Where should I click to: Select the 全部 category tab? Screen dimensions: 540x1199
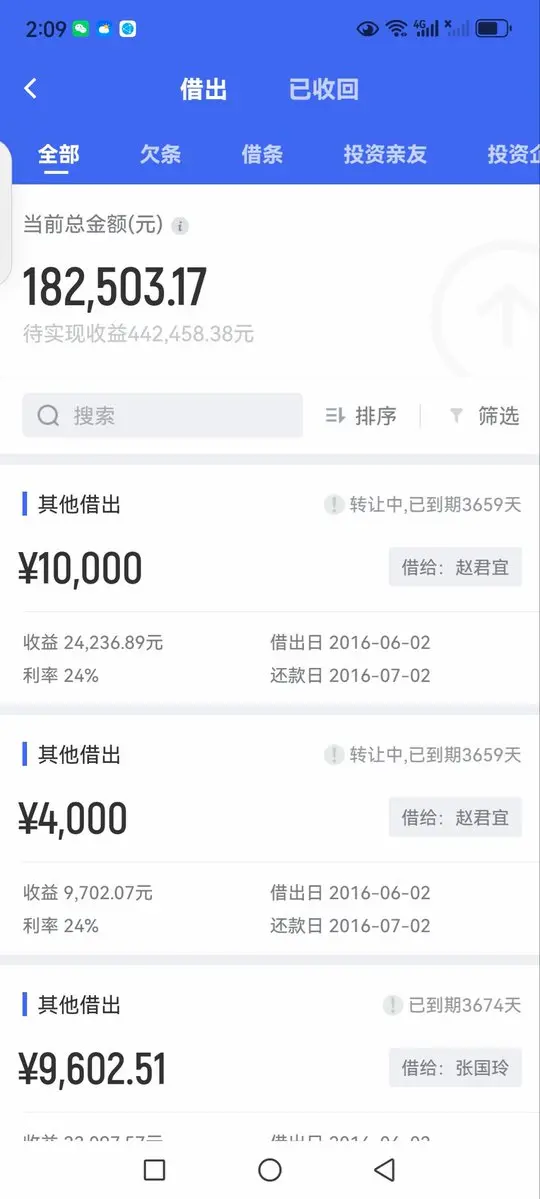coord(59,154)
